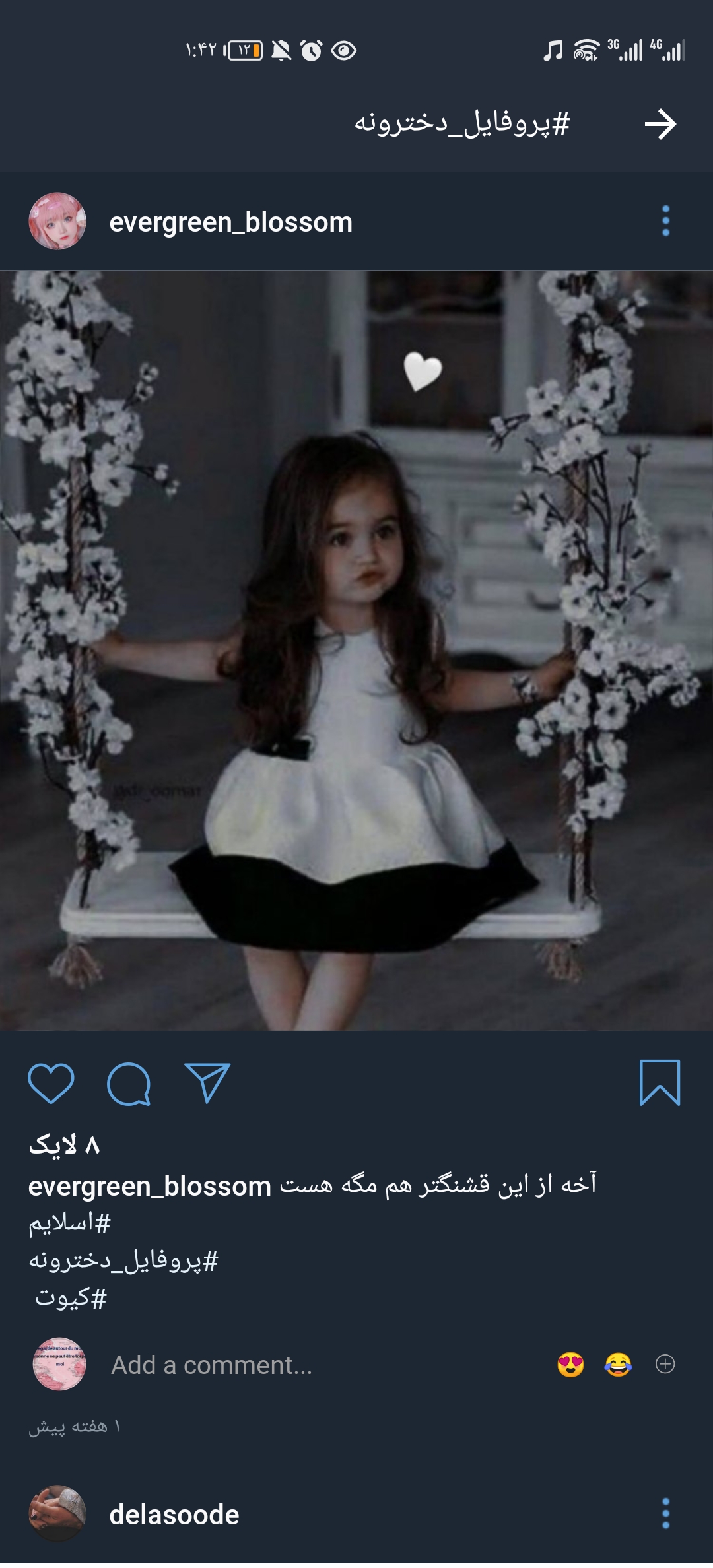
Task: Tap the back arrow in the header
Action: tap(660, 124)
